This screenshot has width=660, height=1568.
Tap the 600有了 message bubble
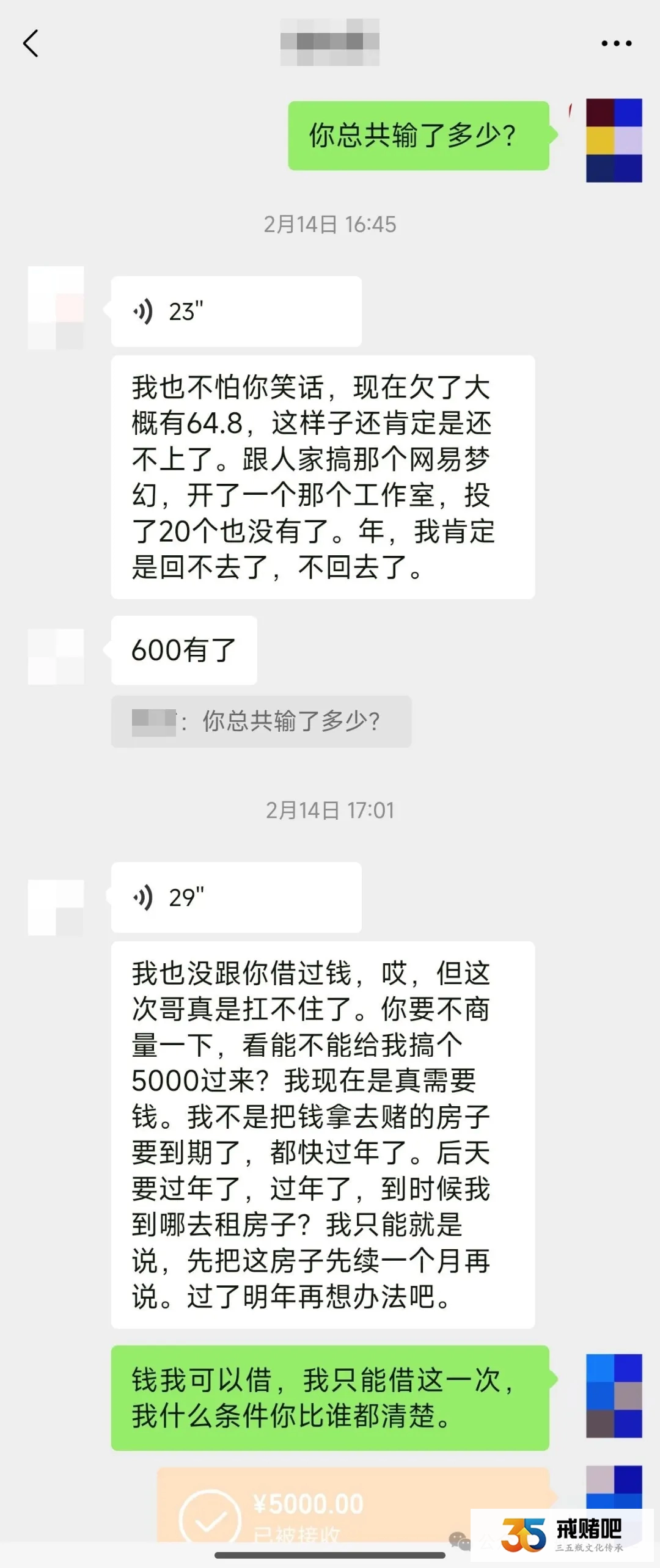183,651
